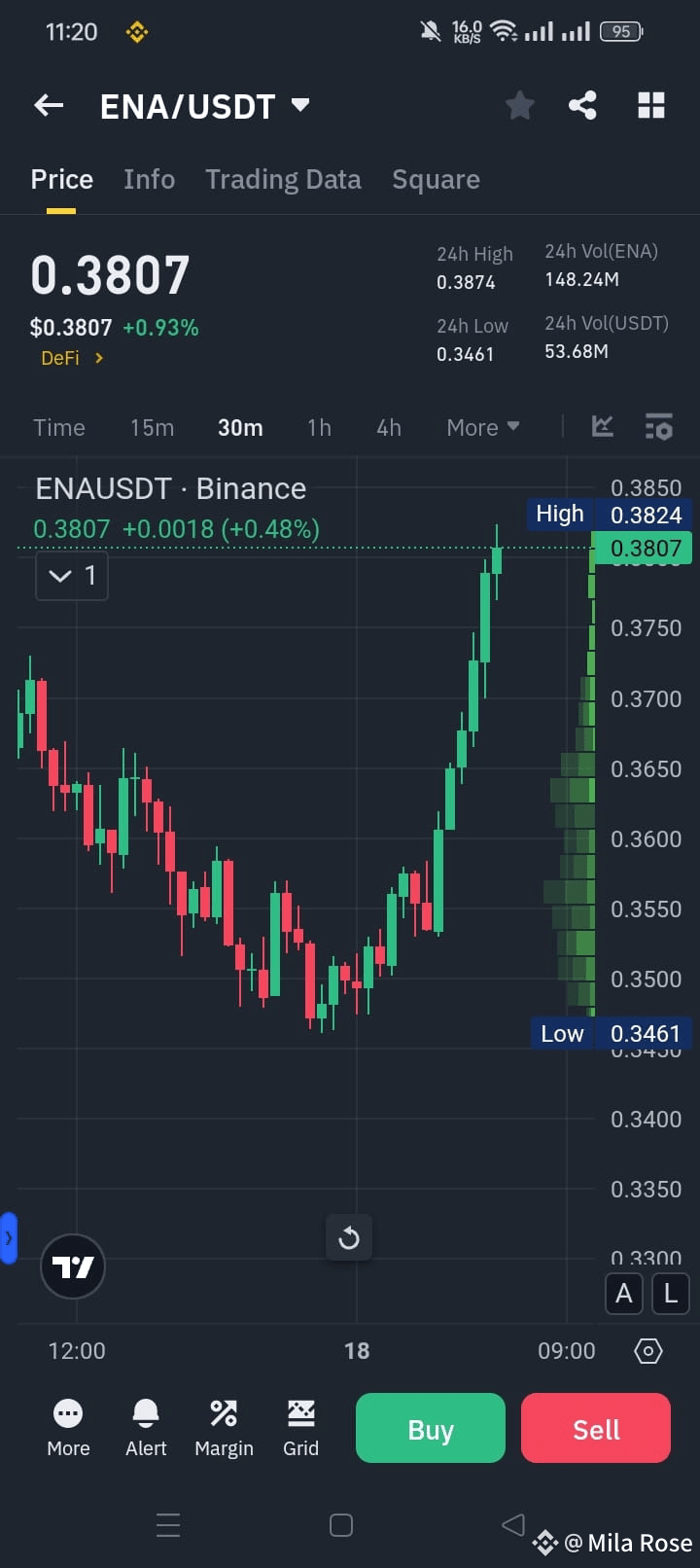Open the DeFi category link

pyautogui.click(x=73, y=358)
